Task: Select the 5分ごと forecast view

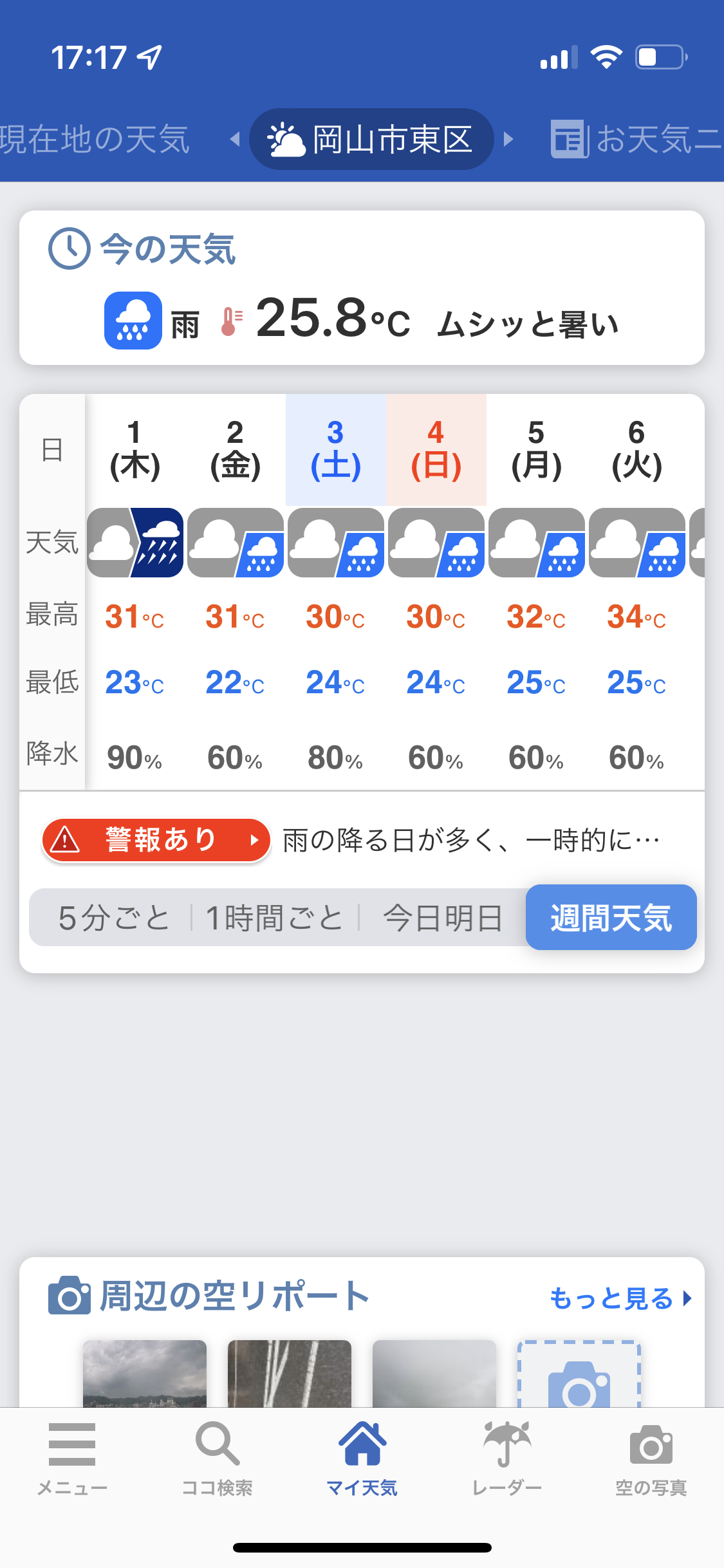Action: coord(114,918)
